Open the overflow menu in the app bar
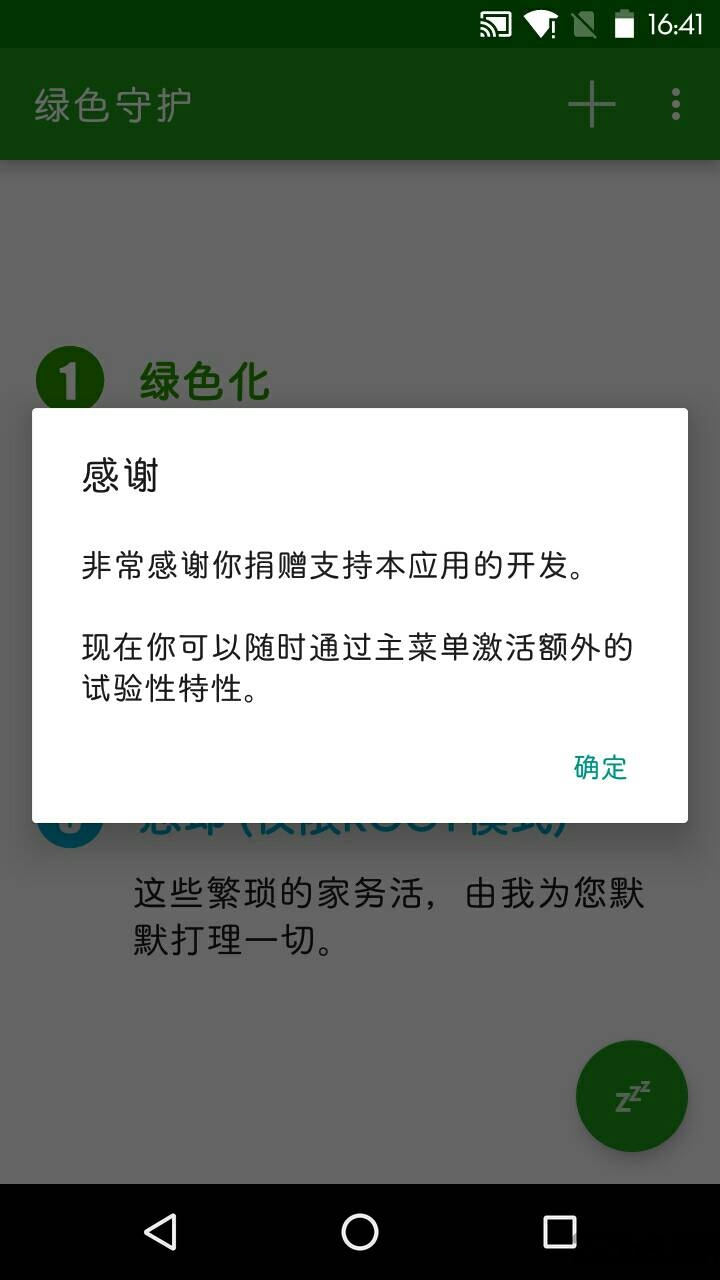 point(676,104)
